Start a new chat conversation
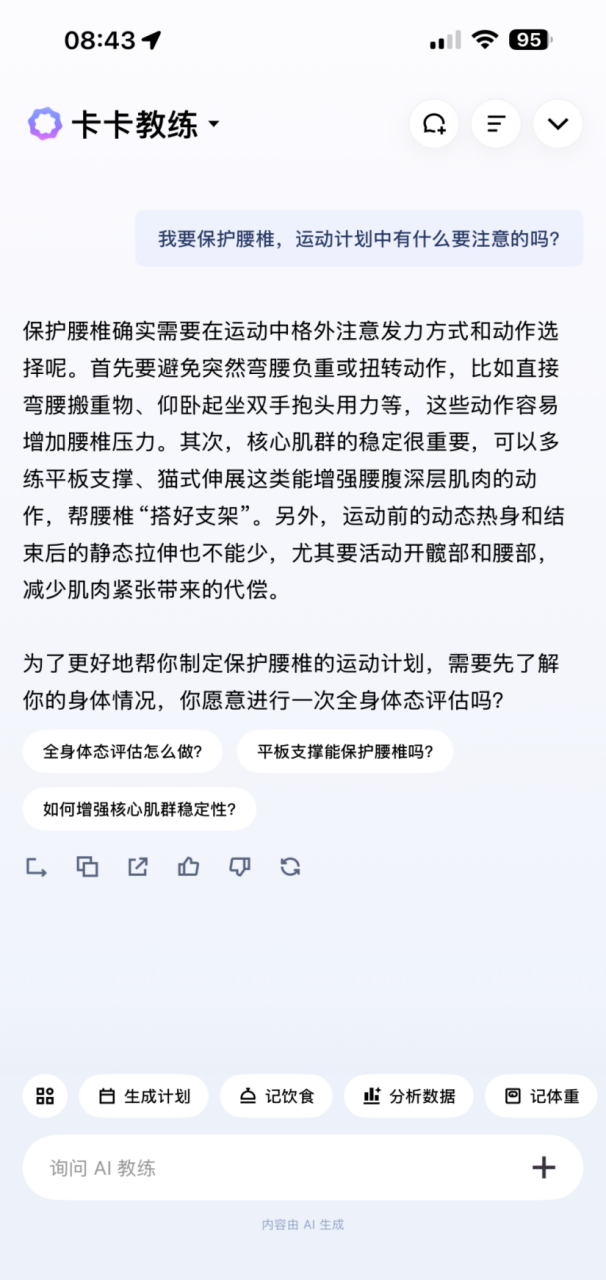 [x=434, y=124]
